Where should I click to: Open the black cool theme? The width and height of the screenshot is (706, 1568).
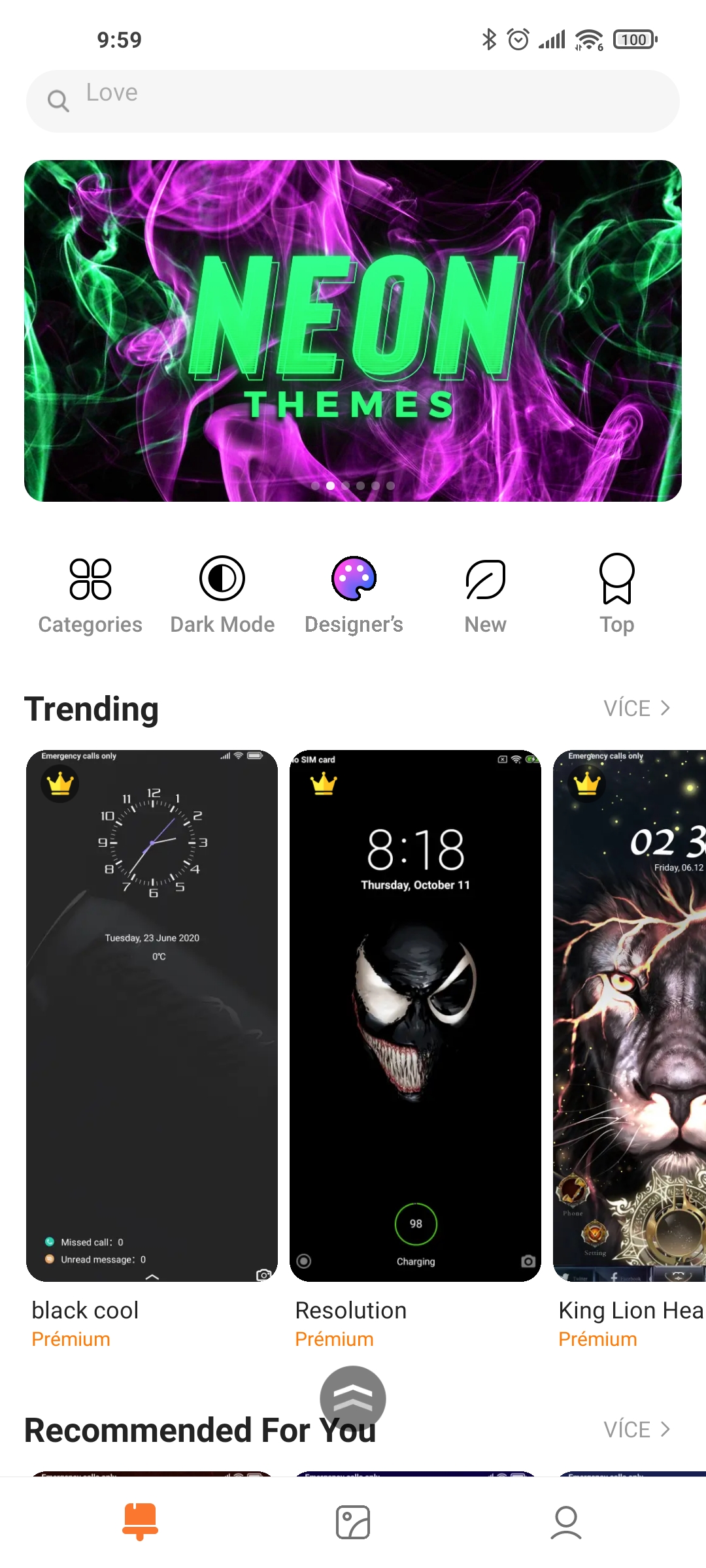tap(152, 1016)
